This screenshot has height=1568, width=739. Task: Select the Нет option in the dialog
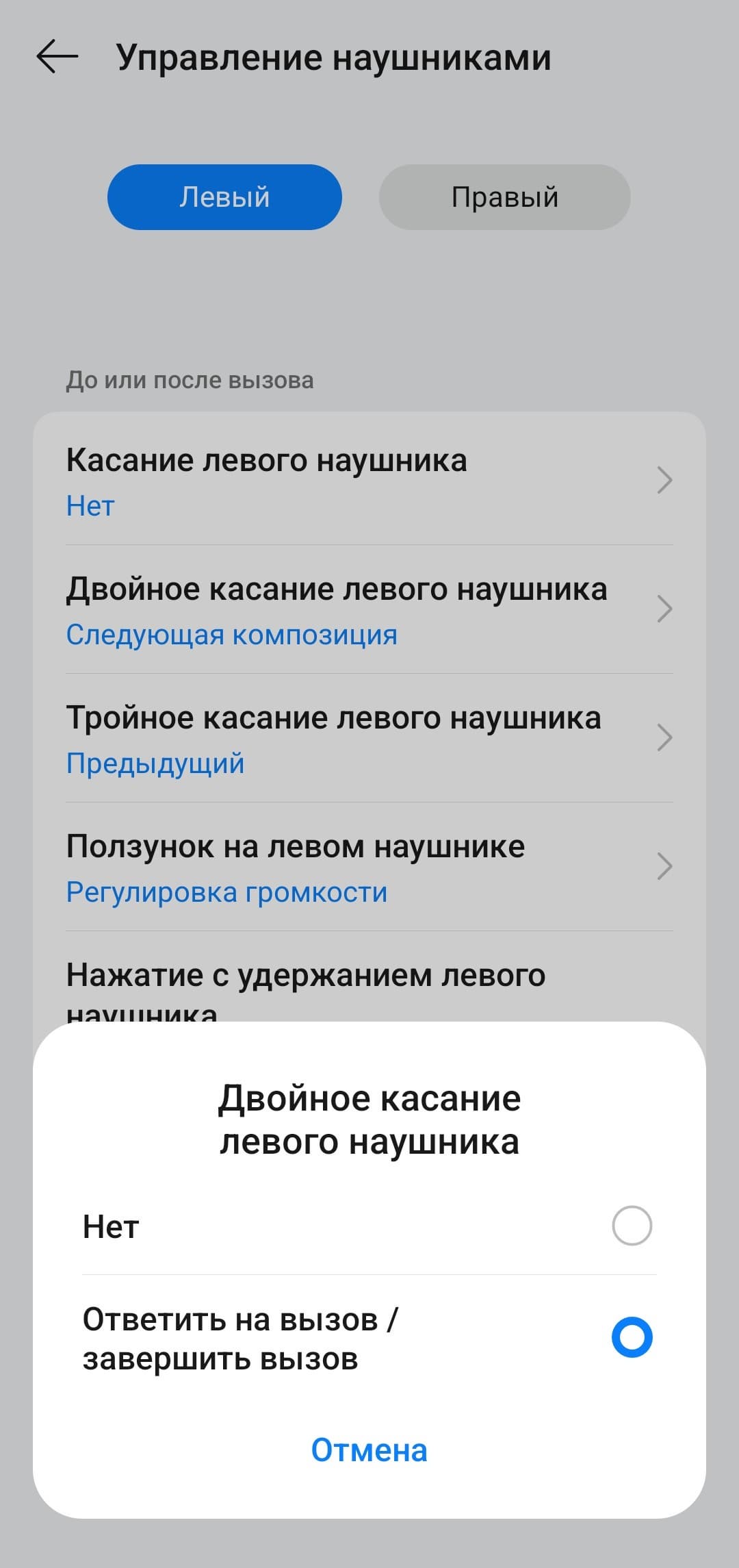[368, 1226]
